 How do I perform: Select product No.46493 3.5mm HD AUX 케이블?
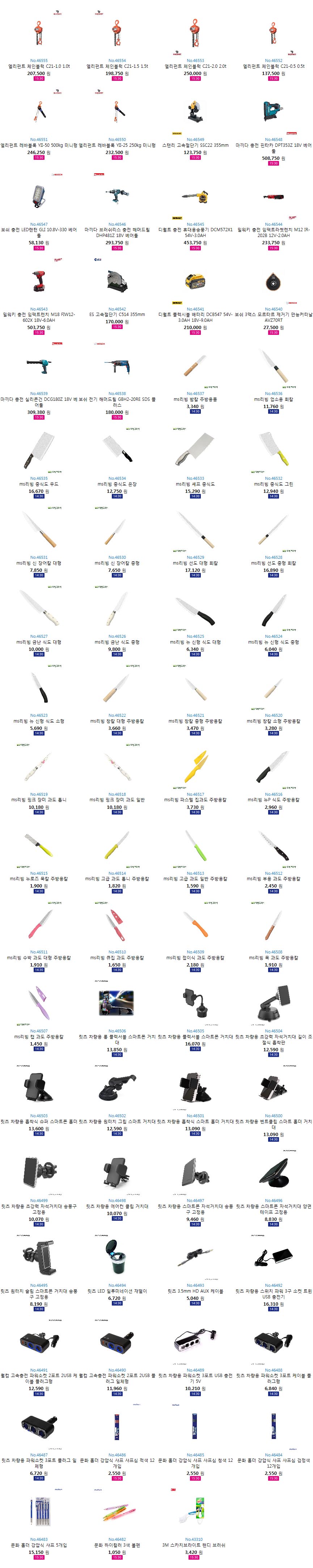coord(195,1290)
